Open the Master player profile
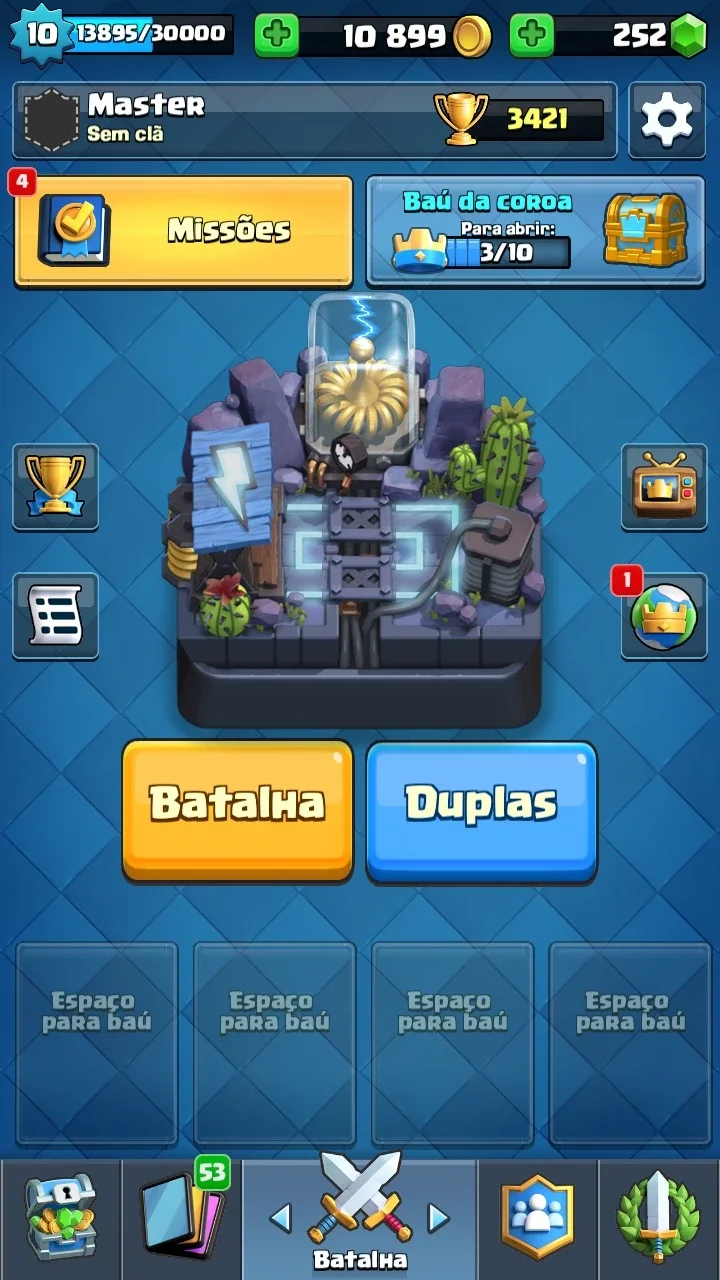This screenshot has height=1280, width=720. point(315,120)
